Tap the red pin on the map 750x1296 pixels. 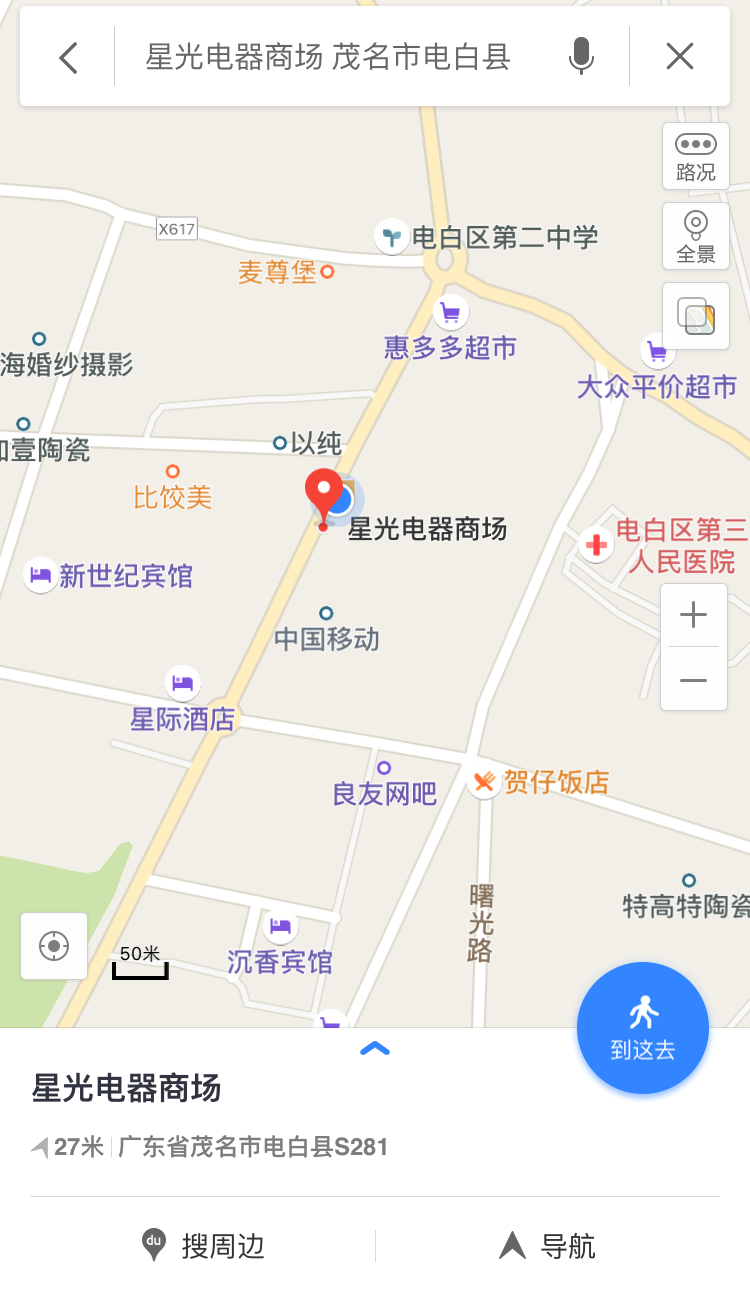coord(323,493)
